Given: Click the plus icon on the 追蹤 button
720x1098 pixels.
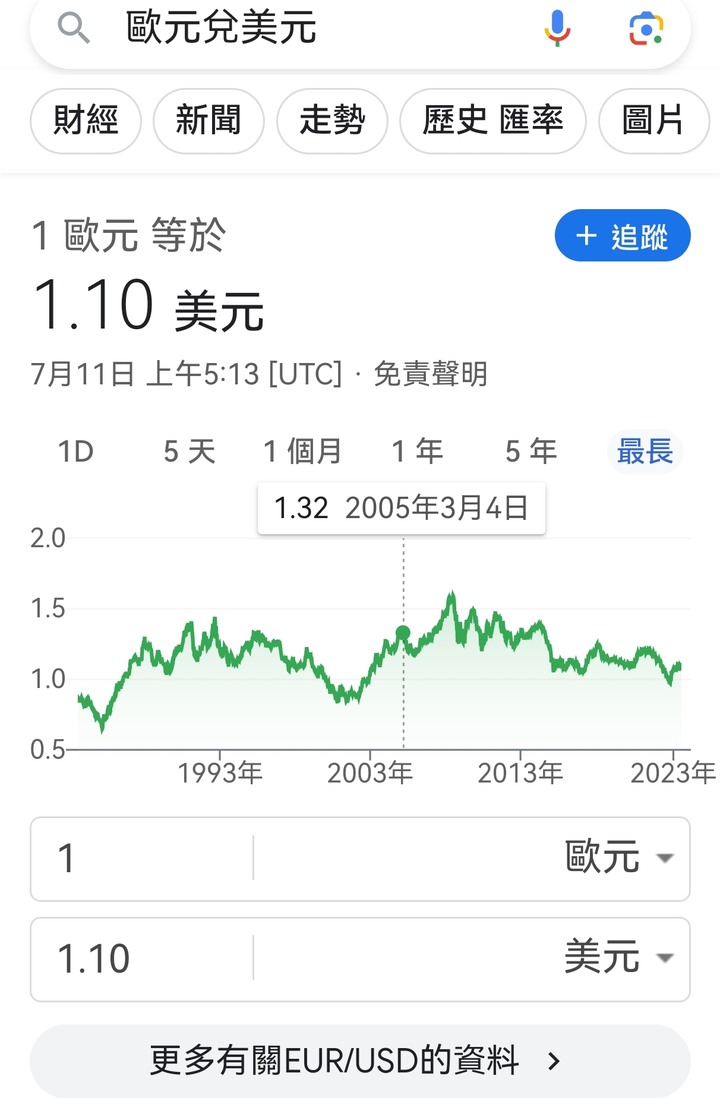Looking at the screenshot, I should [x=585, y=236].
